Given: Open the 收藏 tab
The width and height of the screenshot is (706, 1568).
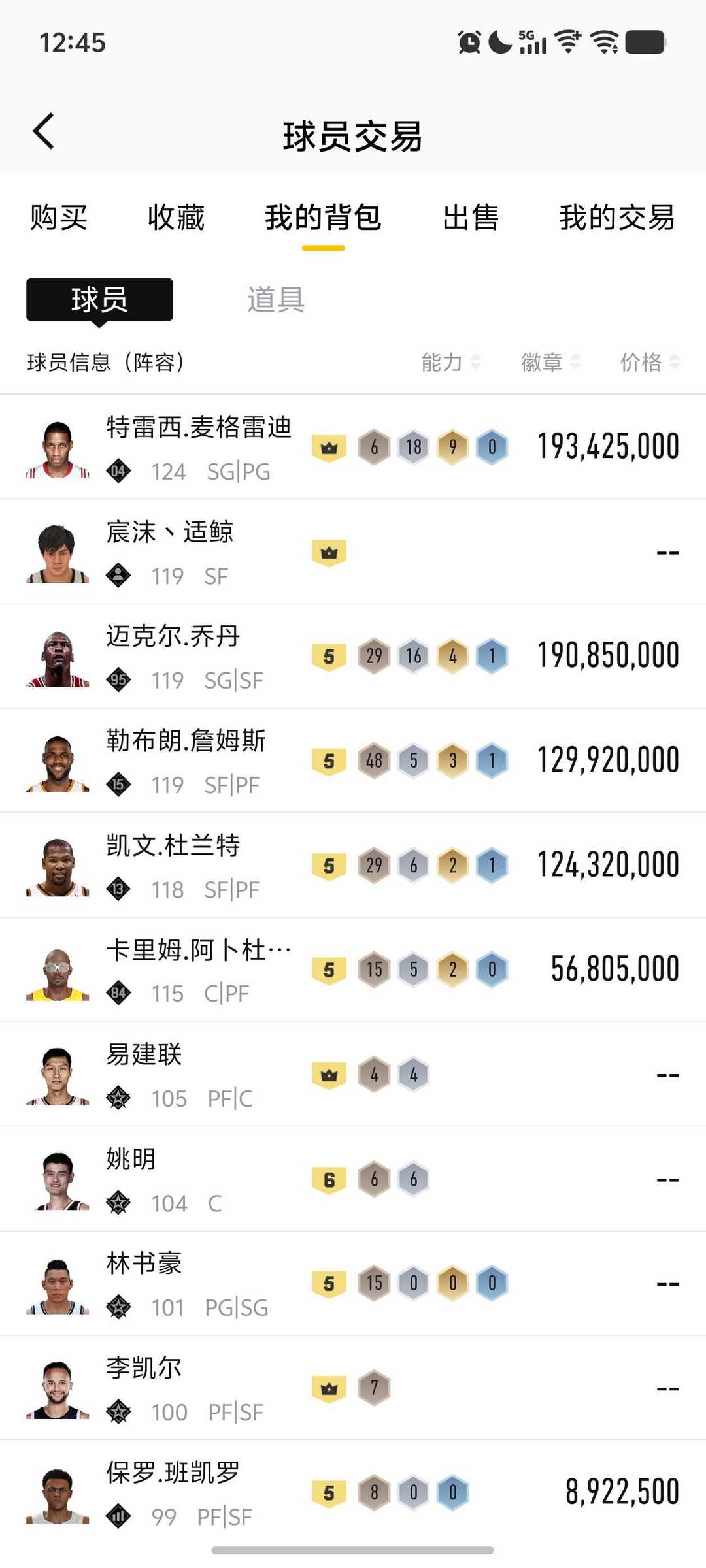Looking at the screenshot, I should click(176, 218).
